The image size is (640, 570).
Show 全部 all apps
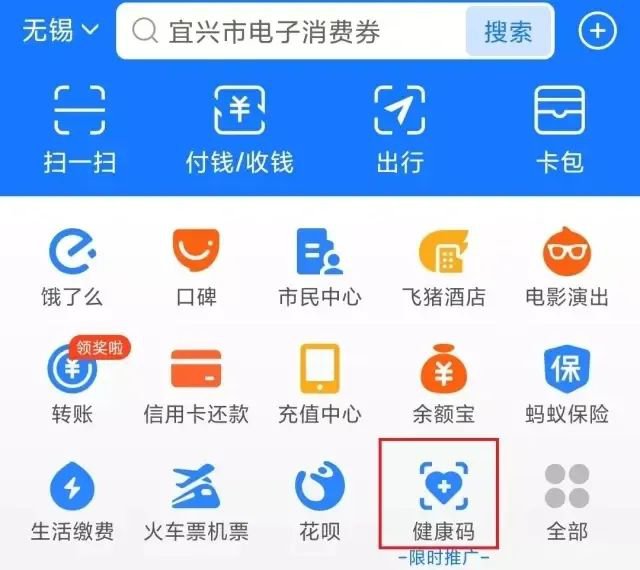(566, 498)
